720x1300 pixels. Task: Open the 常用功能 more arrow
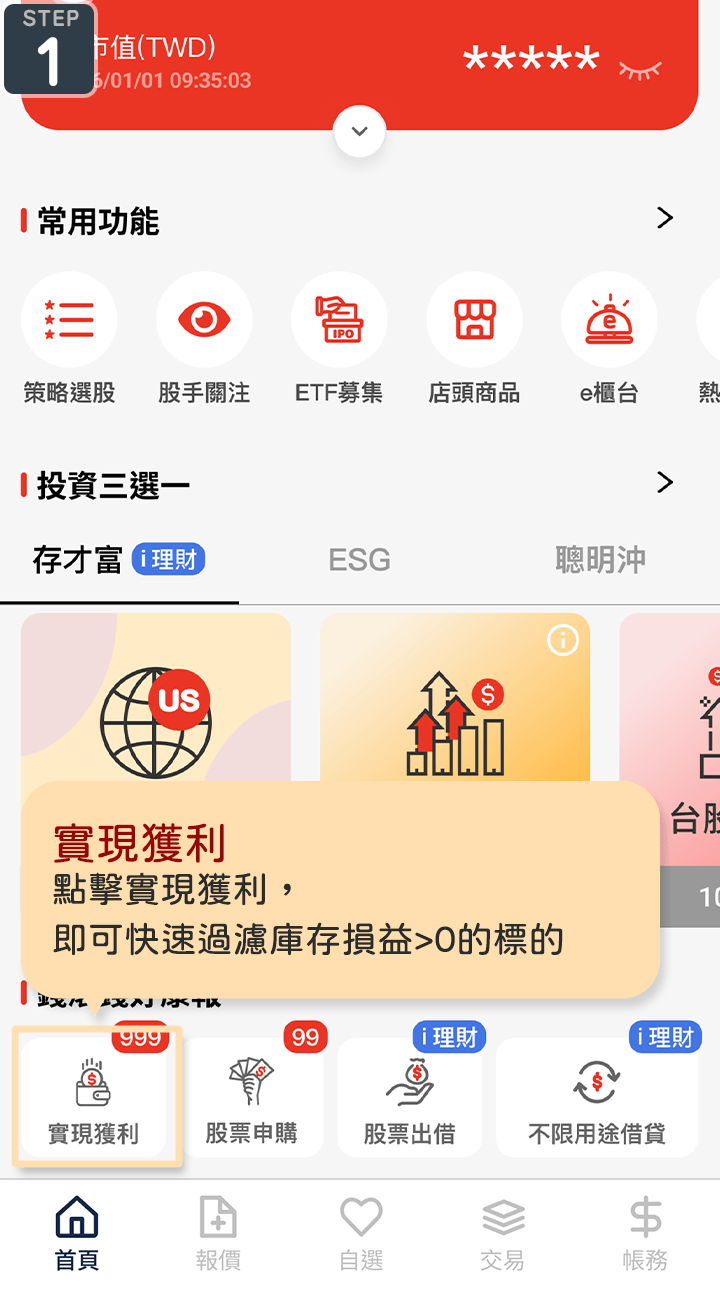coord(665,218)
